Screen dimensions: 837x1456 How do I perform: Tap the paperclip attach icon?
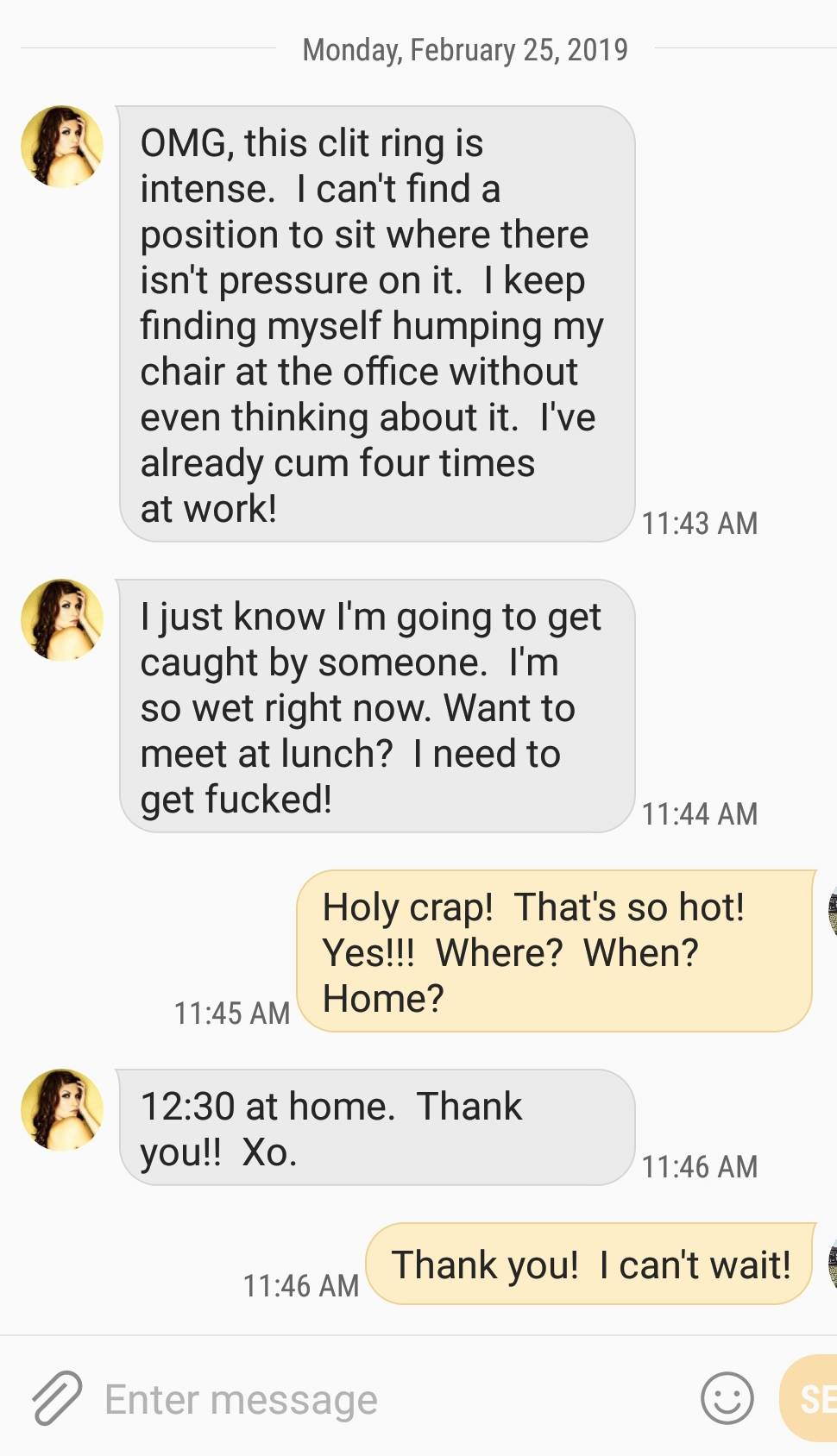pos(57,1397)
